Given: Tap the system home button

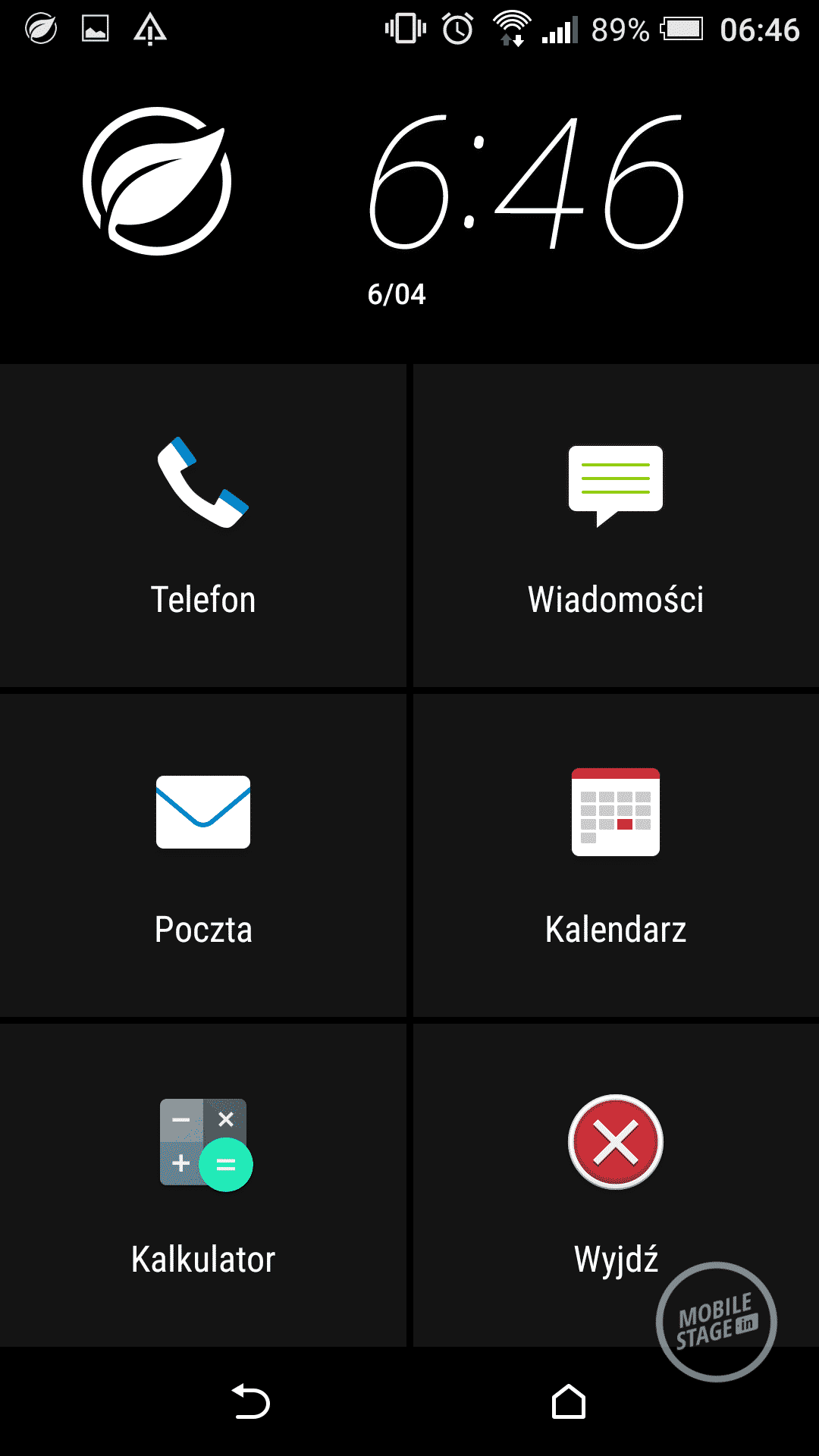Looking at the screenshot, I should (569, 1401).
